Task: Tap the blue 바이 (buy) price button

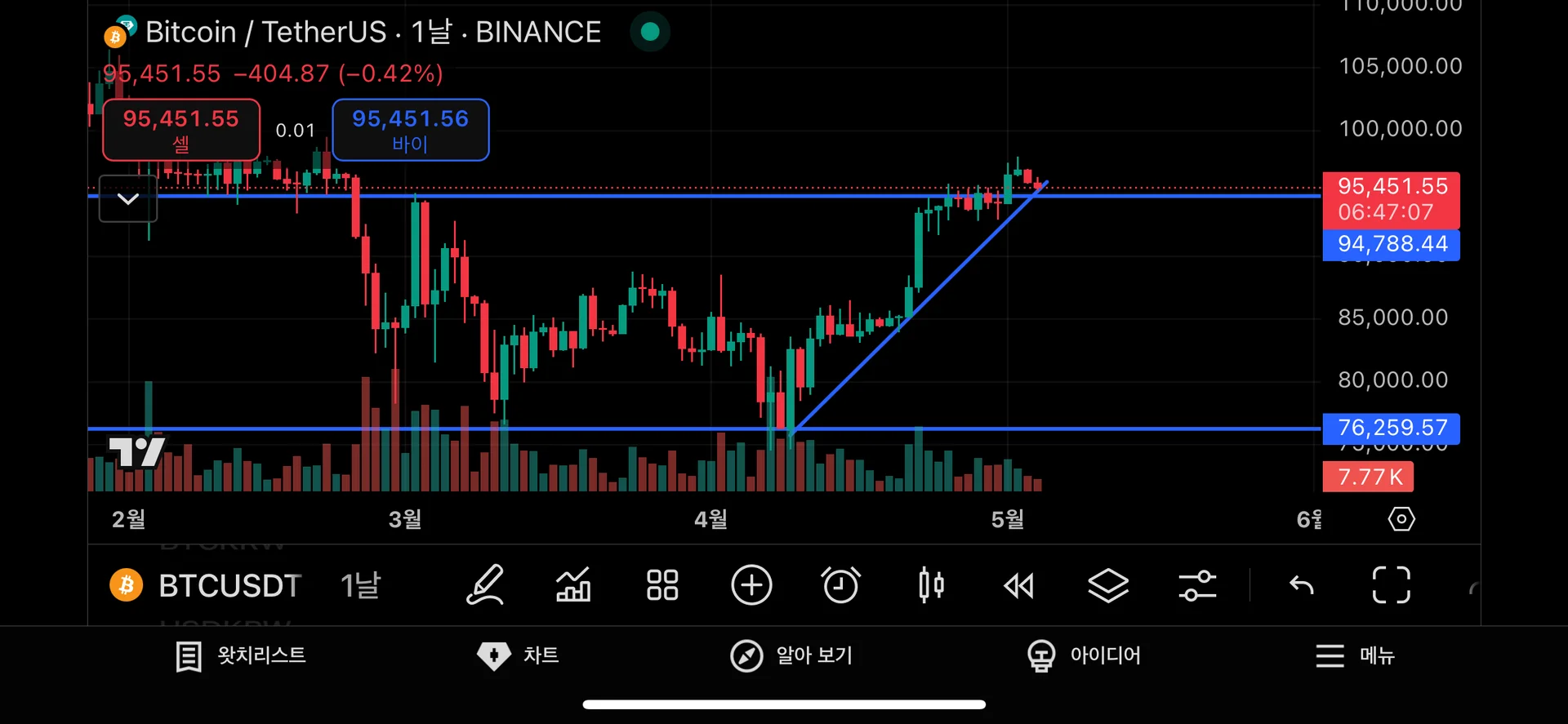Action: 410,130
